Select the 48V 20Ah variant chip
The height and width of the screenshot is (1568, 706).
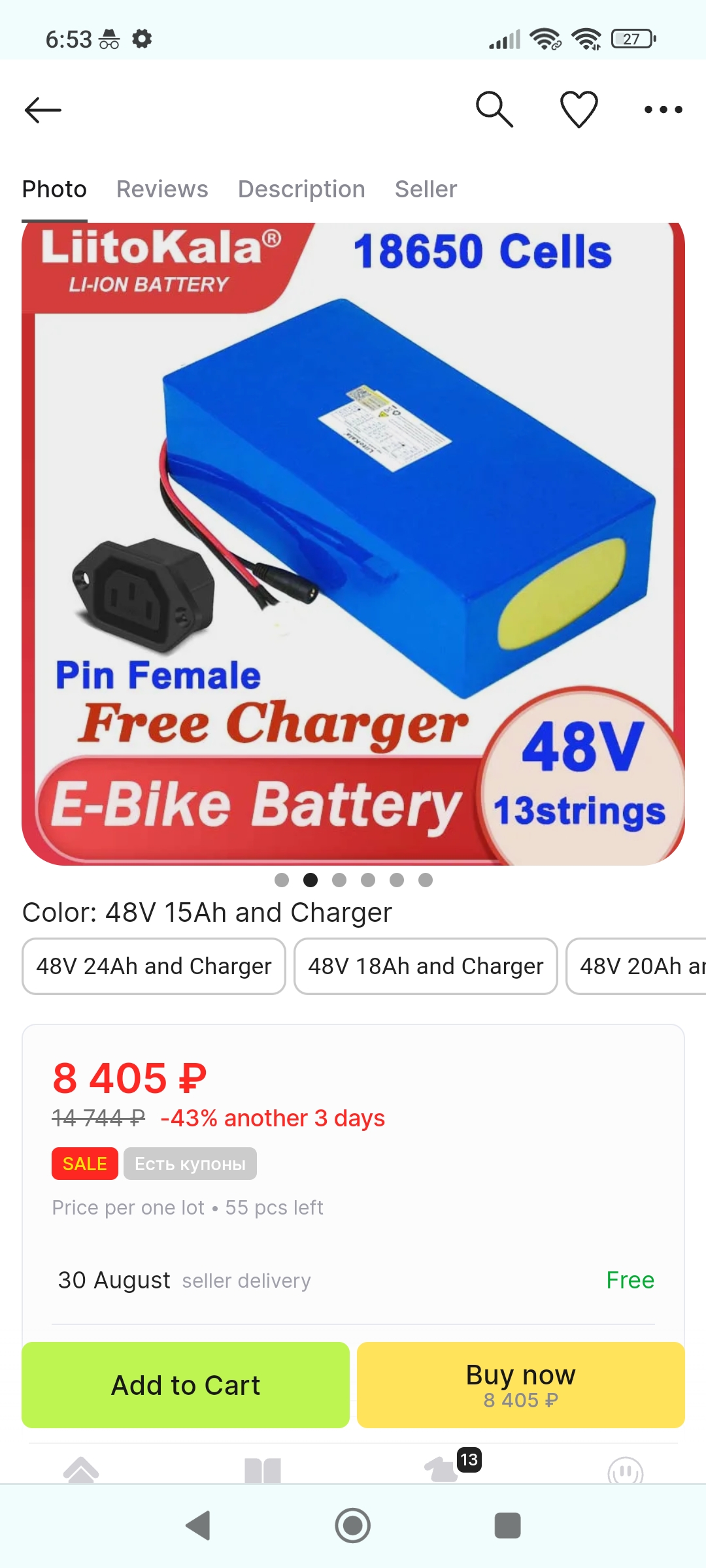click(x=637, y=966)
